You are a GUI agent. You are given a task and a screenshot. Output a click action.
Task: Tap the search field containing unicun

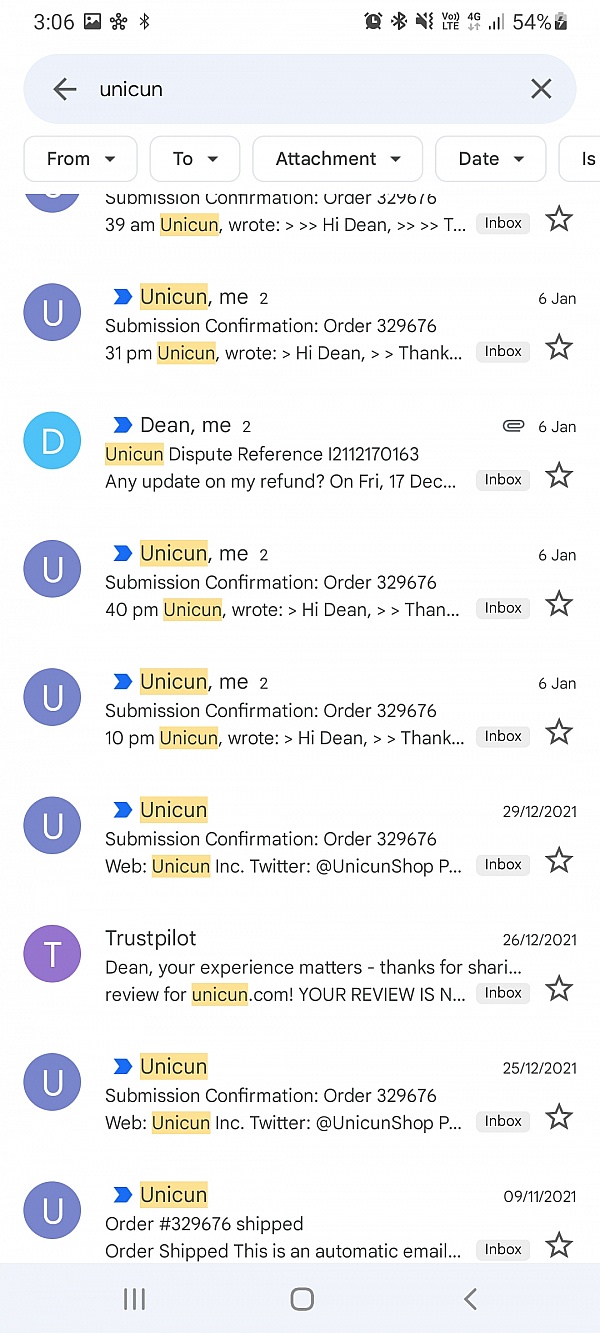[300, 89]
